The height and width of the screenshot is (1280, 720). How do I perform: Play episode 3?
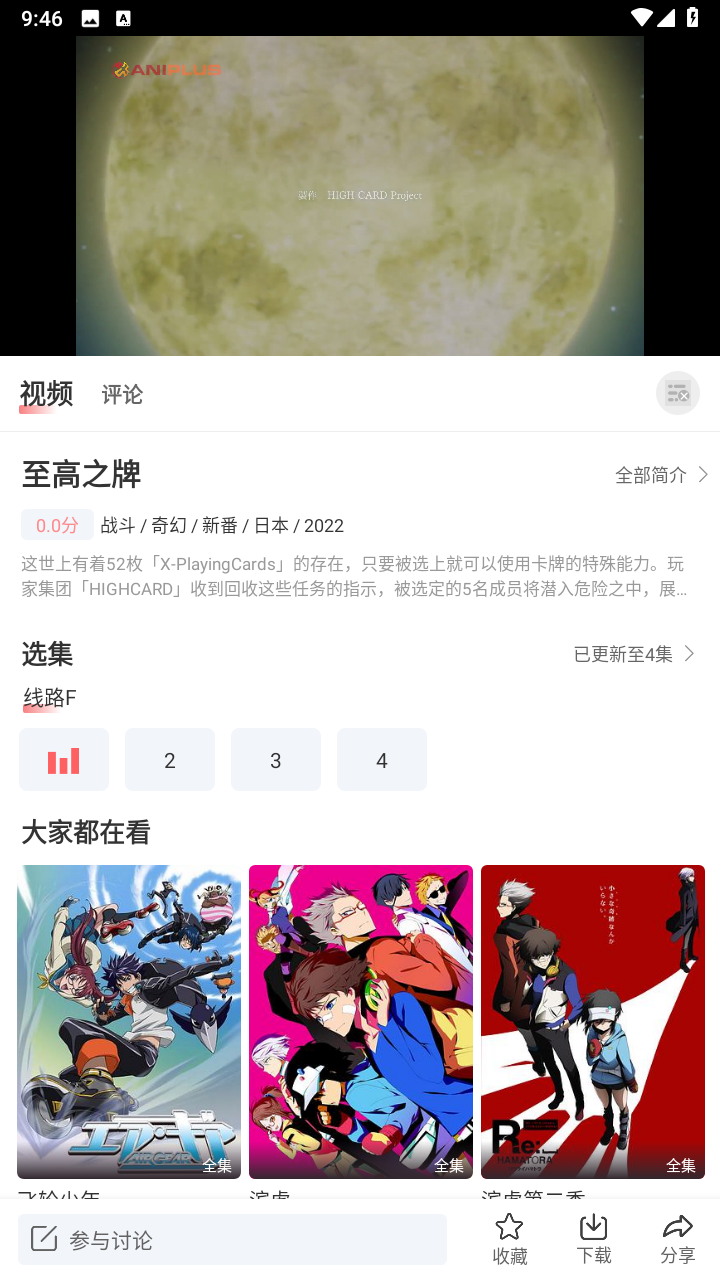pos(276,760)
